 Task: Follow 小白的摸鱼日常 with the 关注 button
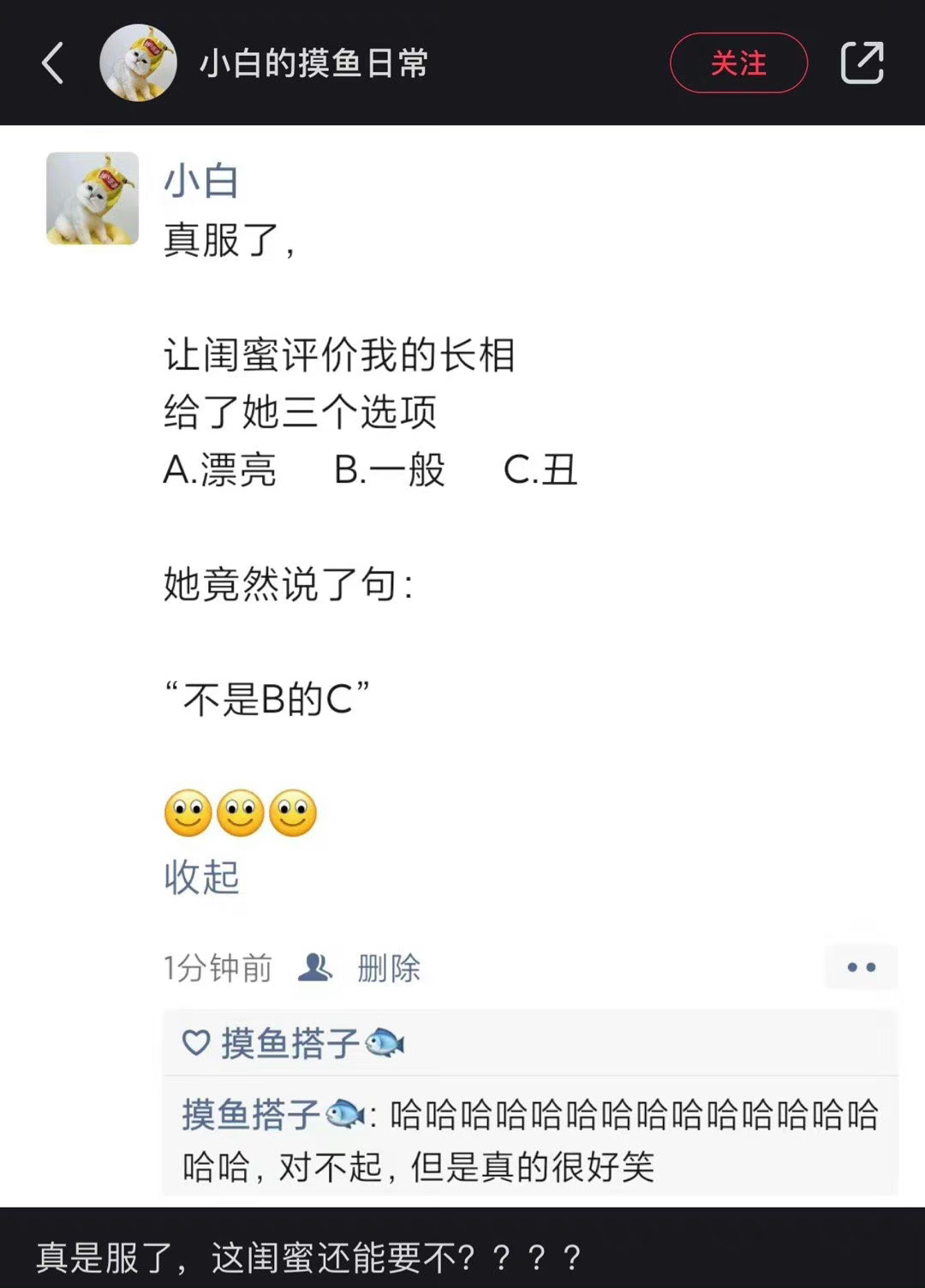point(738,63)
